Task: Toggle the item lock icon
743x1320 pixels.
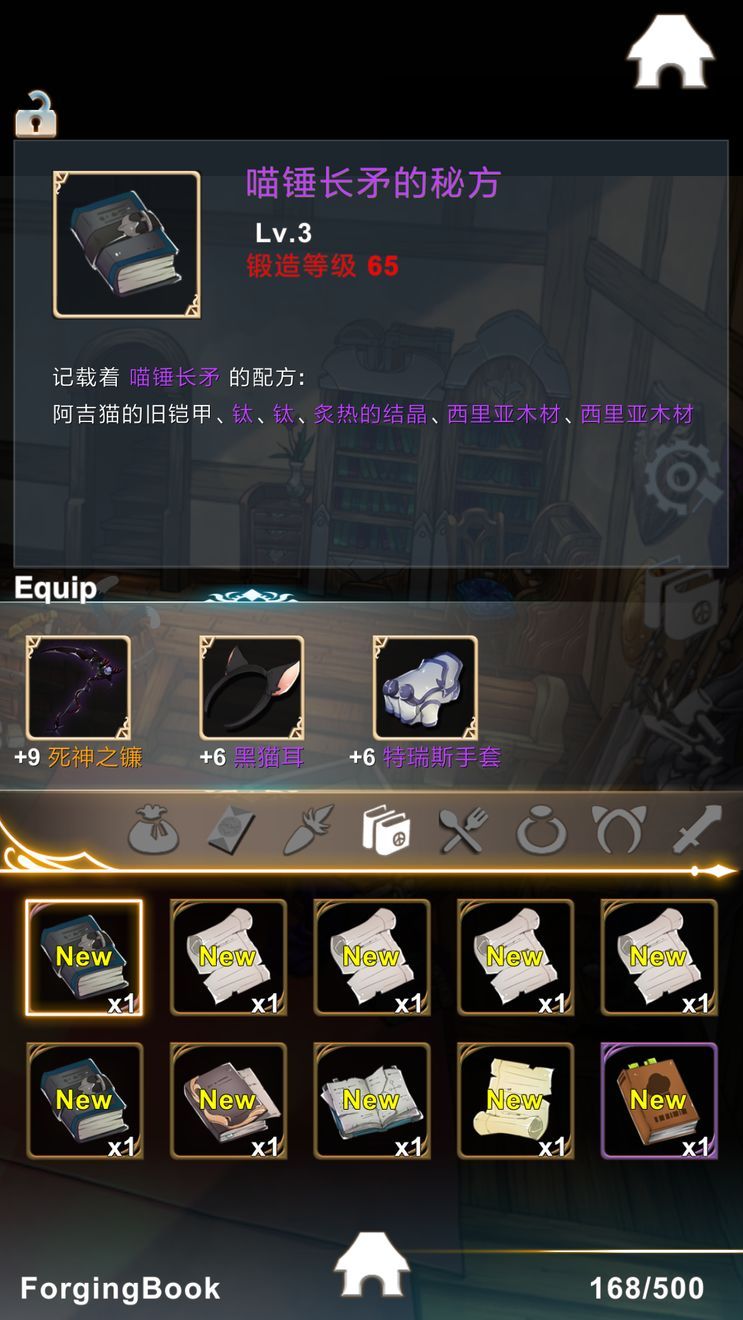Action: pos(35,115)
